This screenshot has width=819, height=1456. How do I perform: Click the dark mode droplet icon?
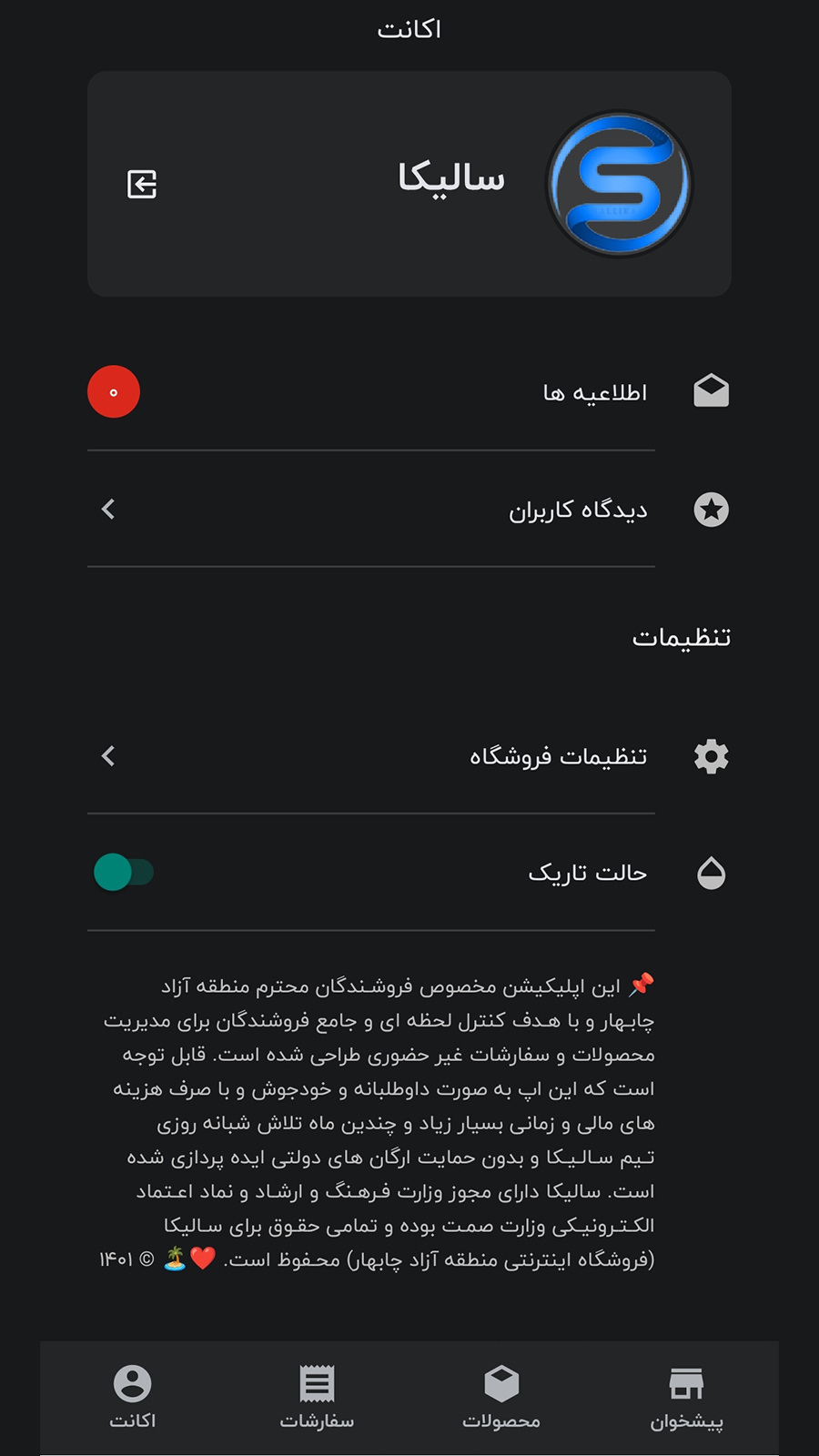click(x=711, y=872)
